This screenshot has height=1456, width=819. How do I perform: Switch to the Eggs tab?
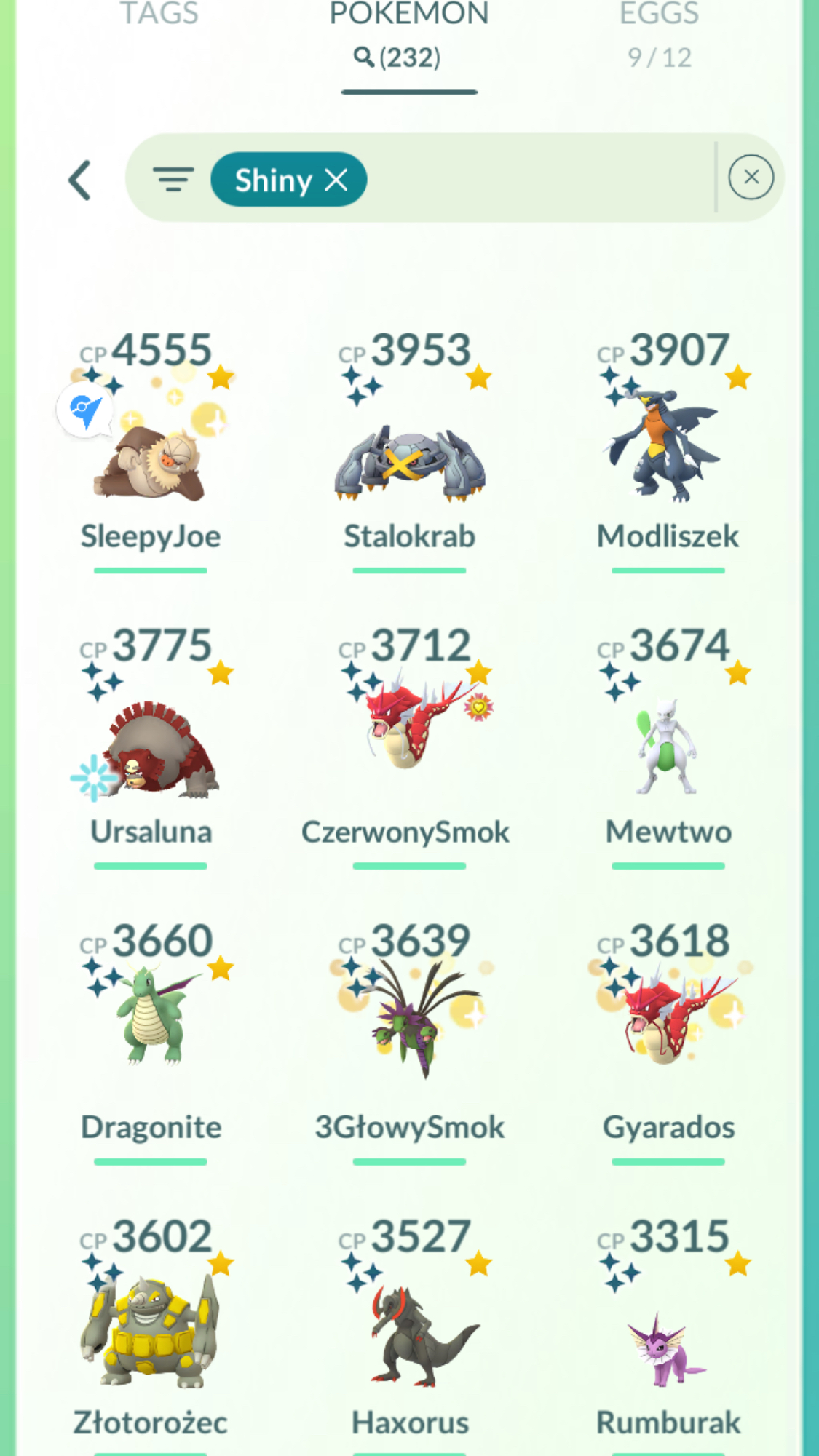tap(660, 33)
